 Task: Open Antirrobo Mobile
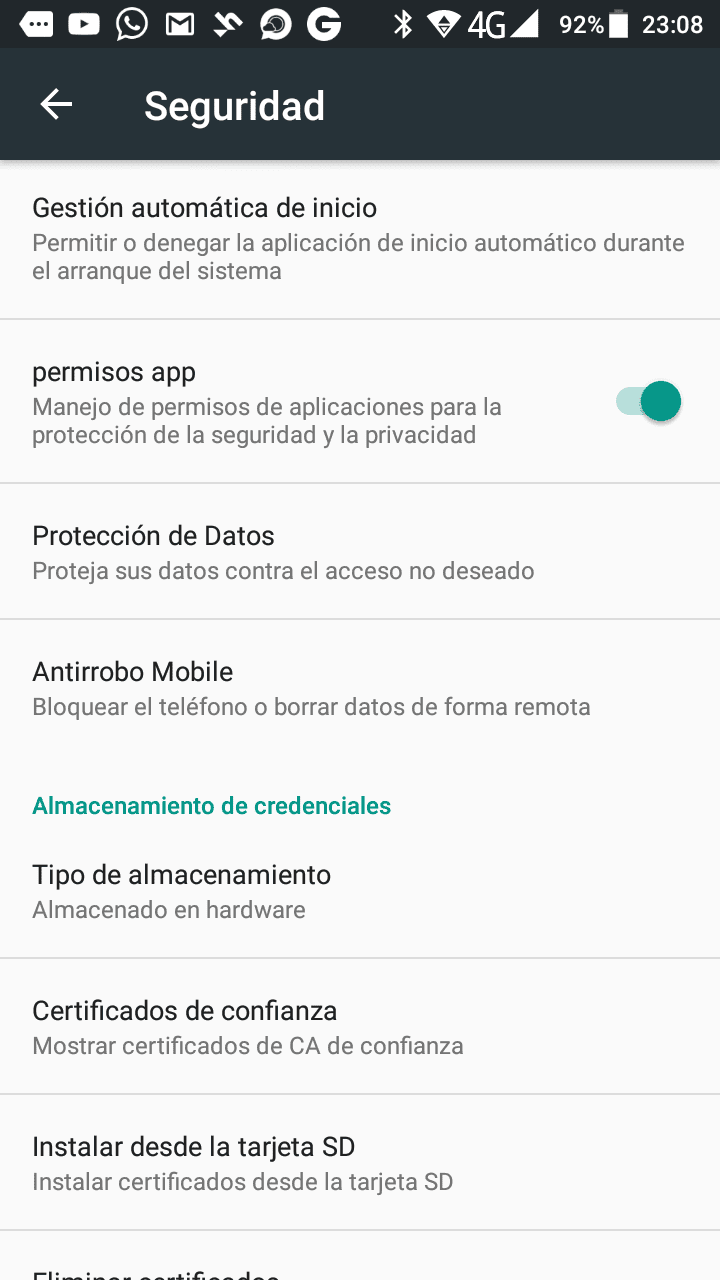click(360, 688)
